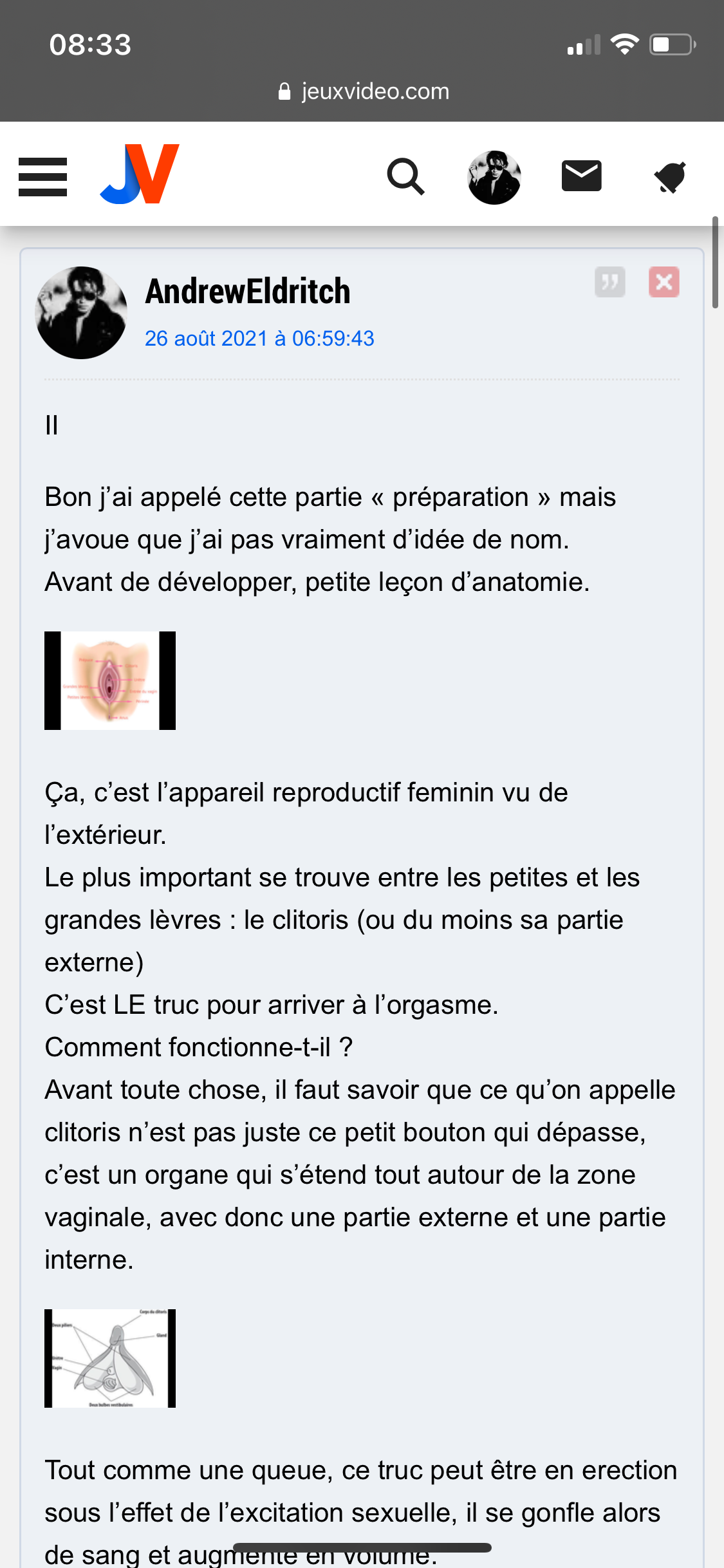Open my profile avatar in header
Screen dimensions: 724x1568
[x=494, y=177]
